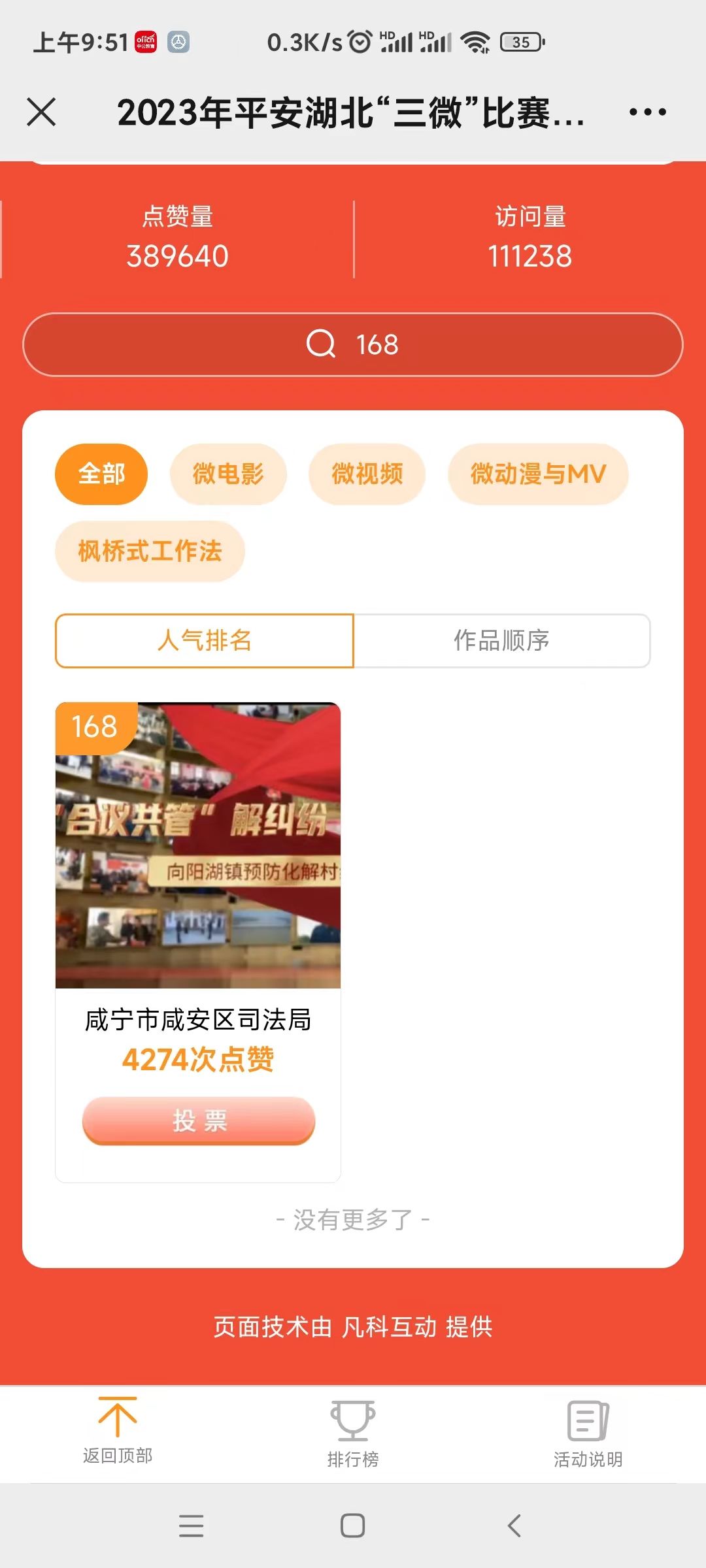
Task: Filter entries by 微视频
Action: coord(367,474)
